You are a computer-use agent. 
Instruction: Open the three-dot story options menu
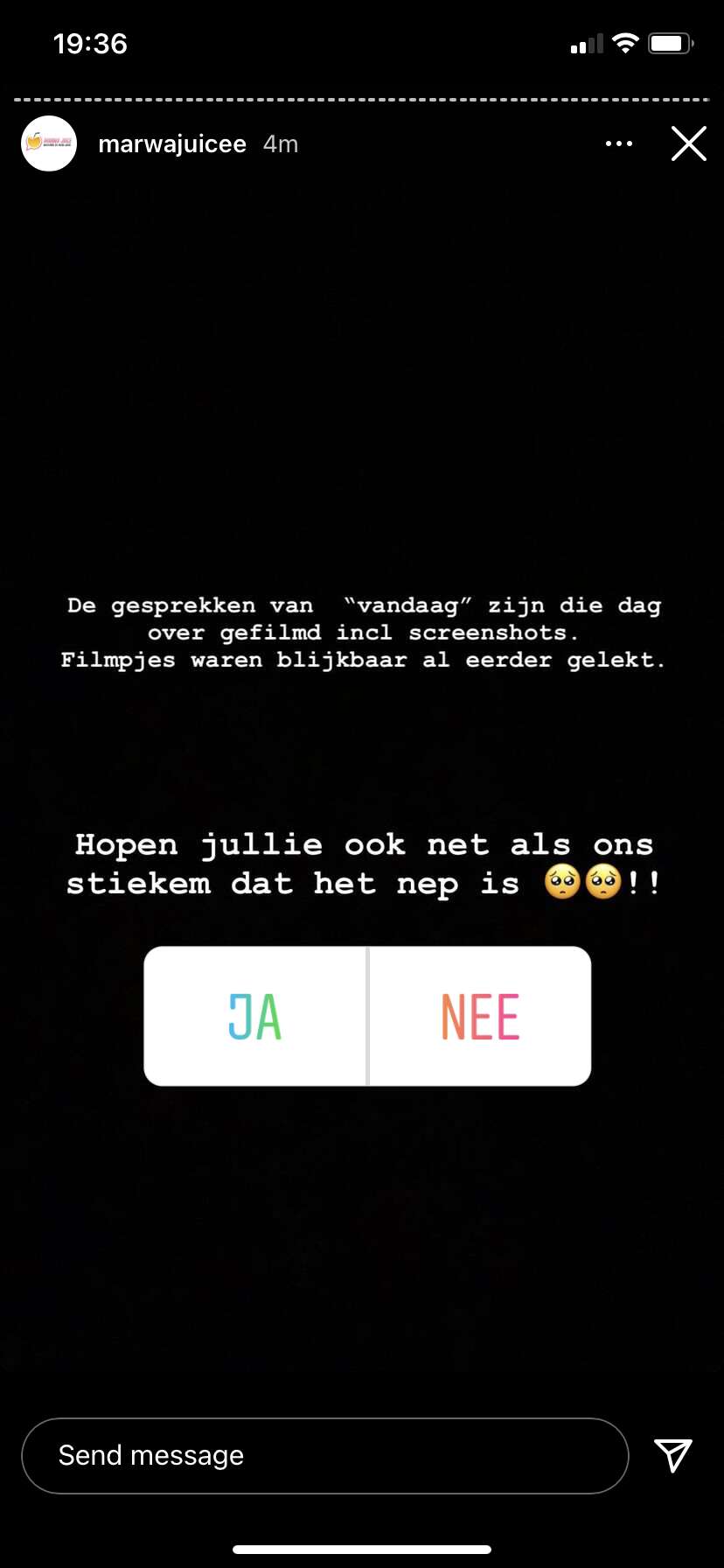coord(619,143)
